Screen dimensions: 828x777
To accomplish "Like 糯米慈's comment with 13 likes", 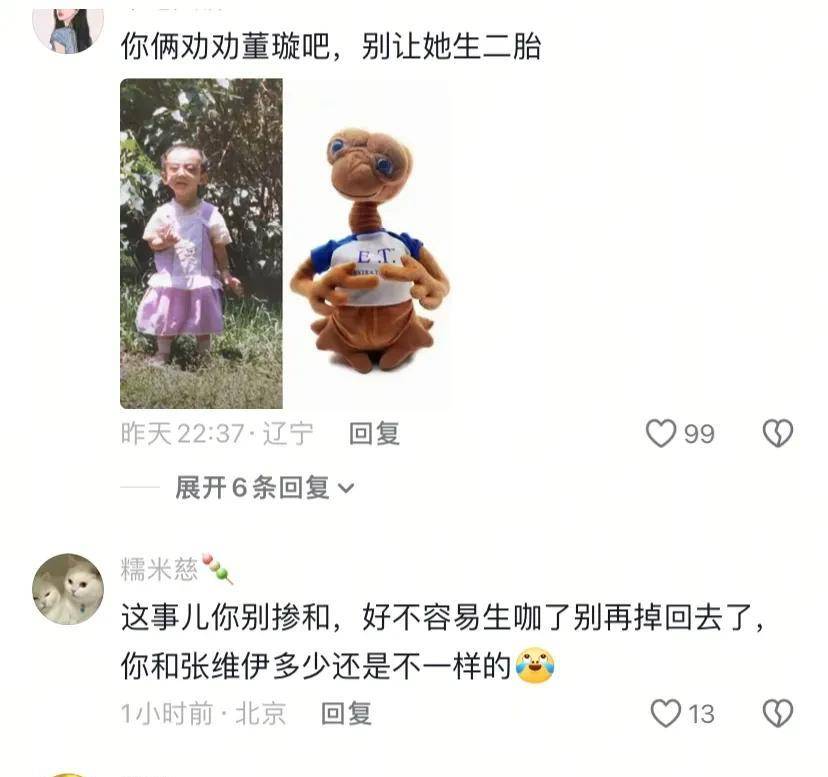I will (x=666, y=713).
